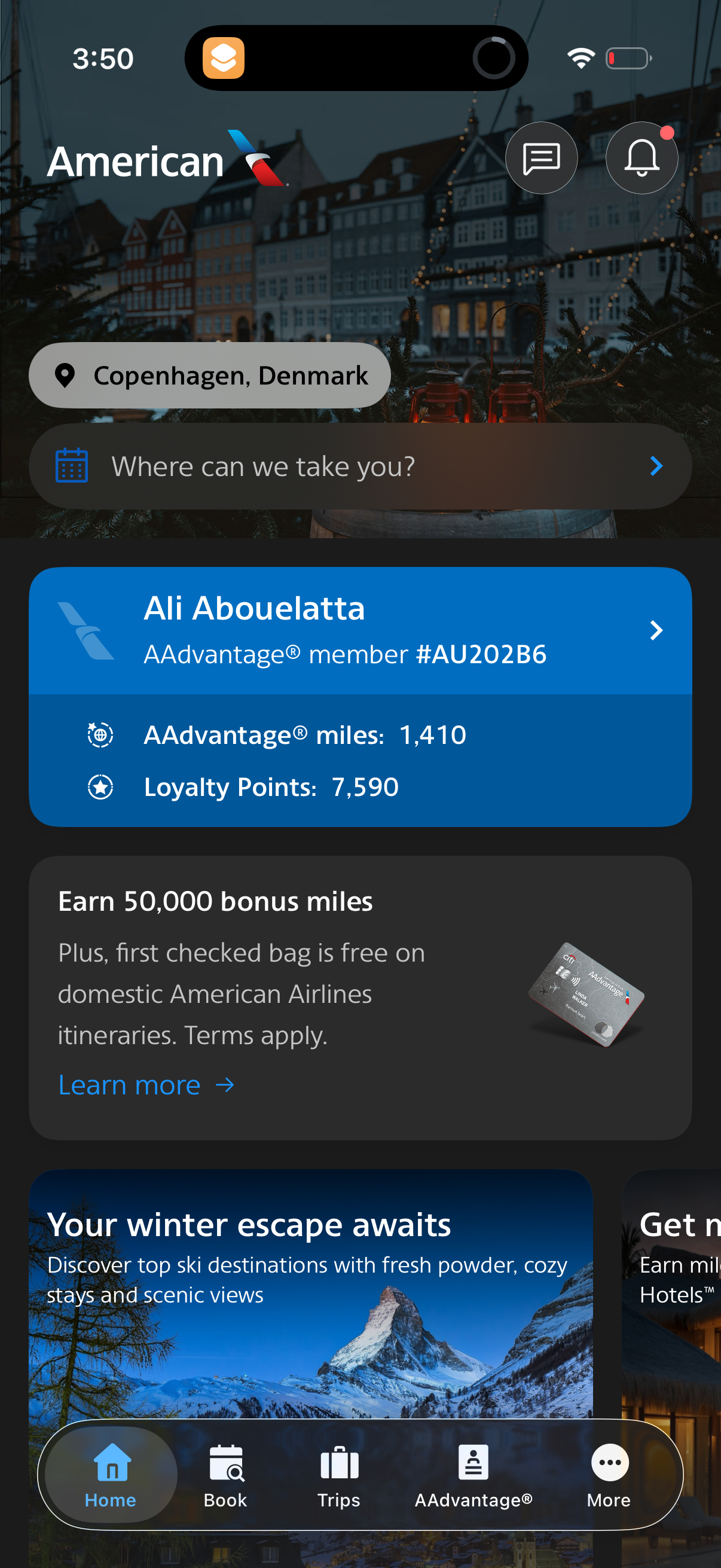The height and width of the screenshot is (1568, 721).
Task: Click the chevron in the search bar
Action: (656, 466)
